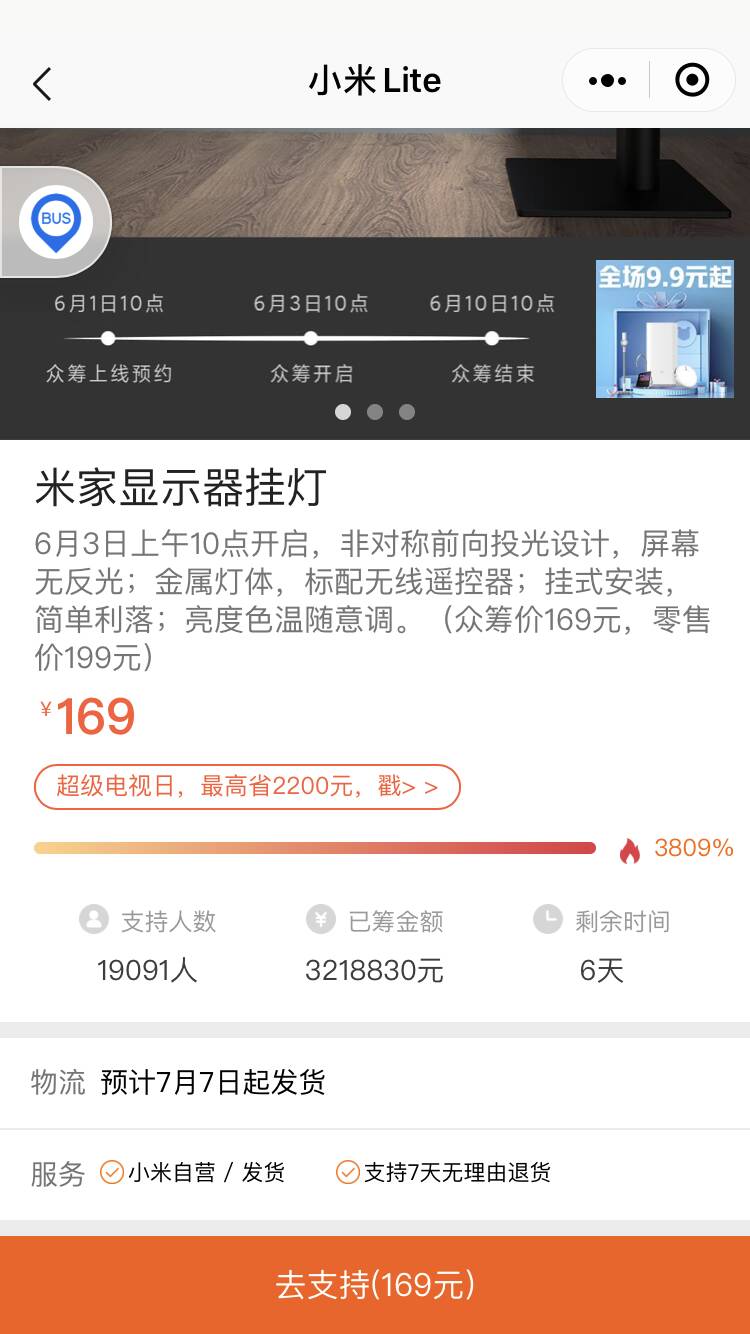Screen dimensions: 750x1334
Task: Tap the floating BUS location button
Action: pyautogui.click(x=56, y=223)
